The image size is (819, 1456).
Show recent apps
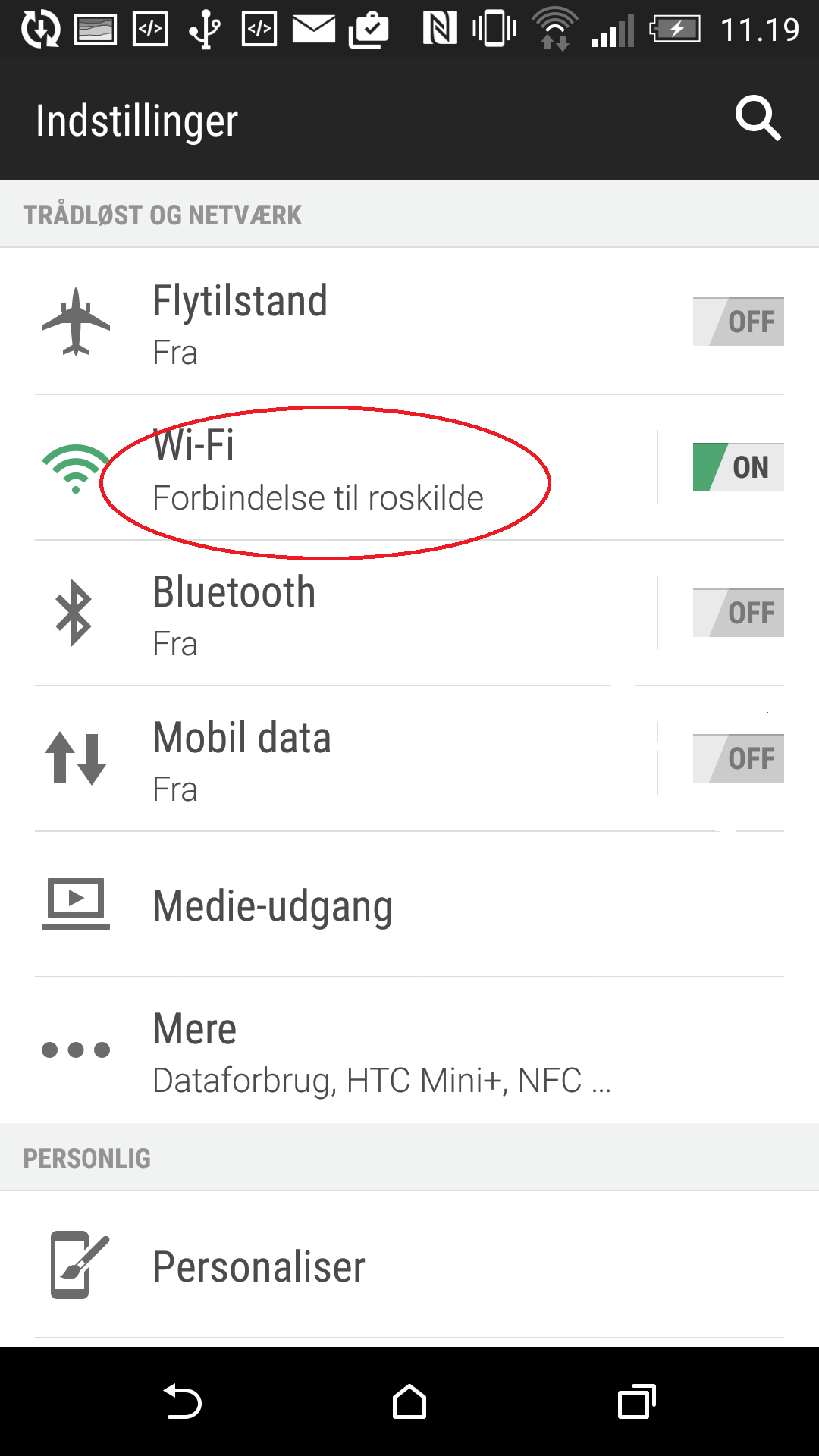click(x=637, y=1401)
